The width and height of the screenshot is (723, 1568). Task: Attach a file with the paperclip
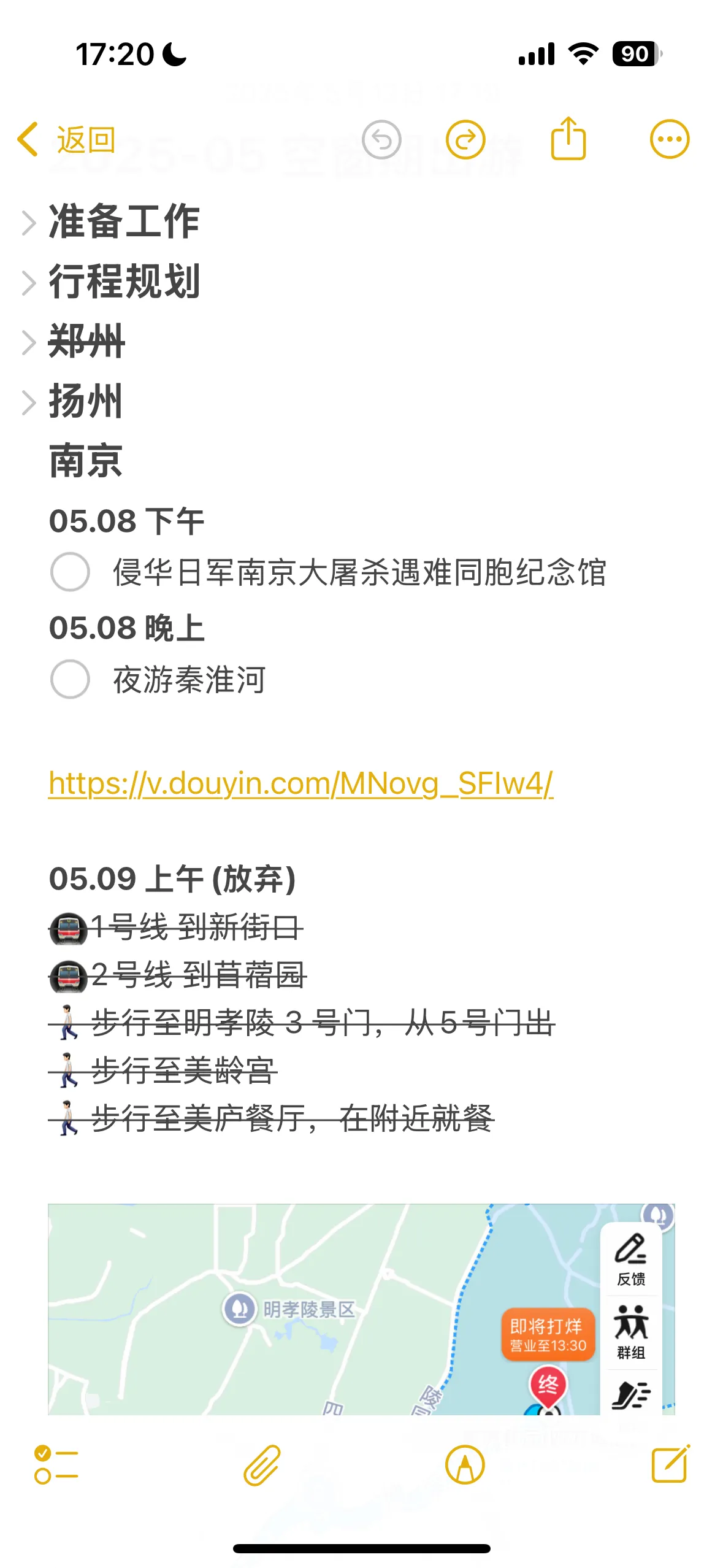click(x=262, y=1465)
